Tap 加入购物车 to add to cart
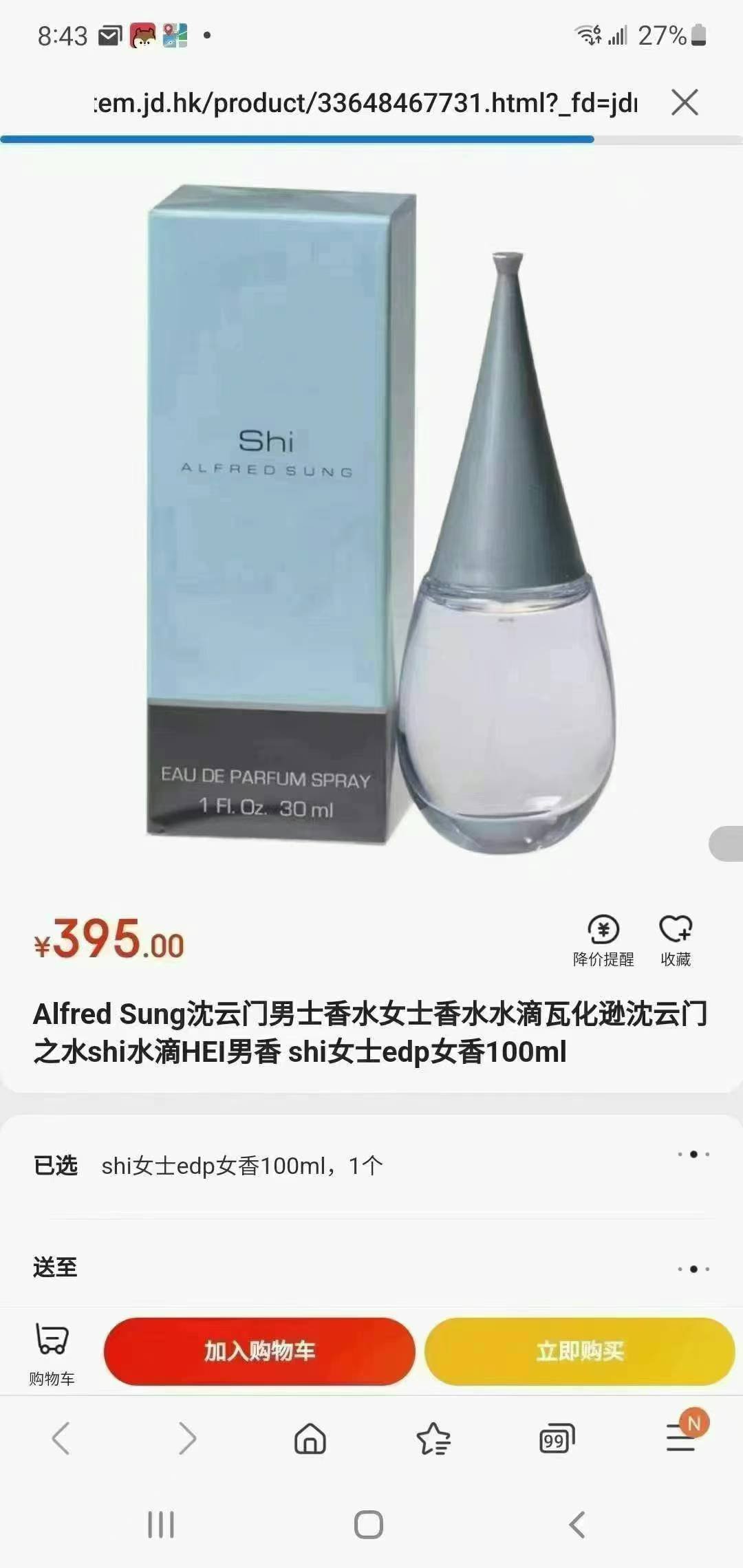The width and height of the screenshot is (743, 1568). [x=259, y=1351]
